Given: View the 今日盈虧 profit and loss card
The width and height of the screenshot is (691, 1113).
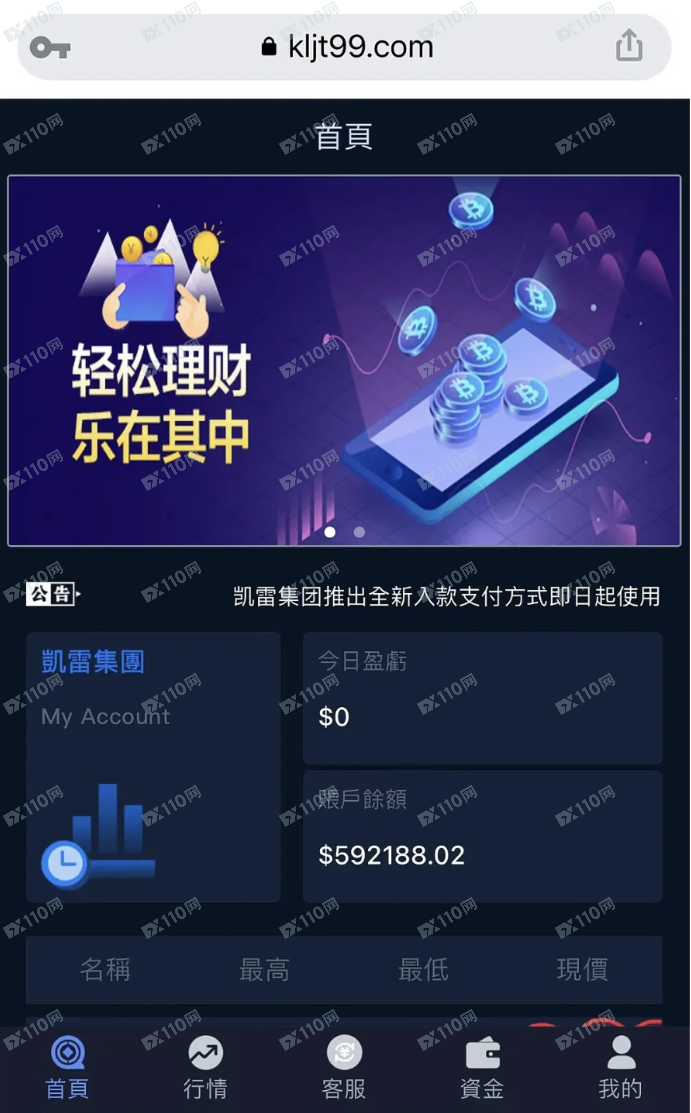Looking at the screenshot, I should click(482, 697).
